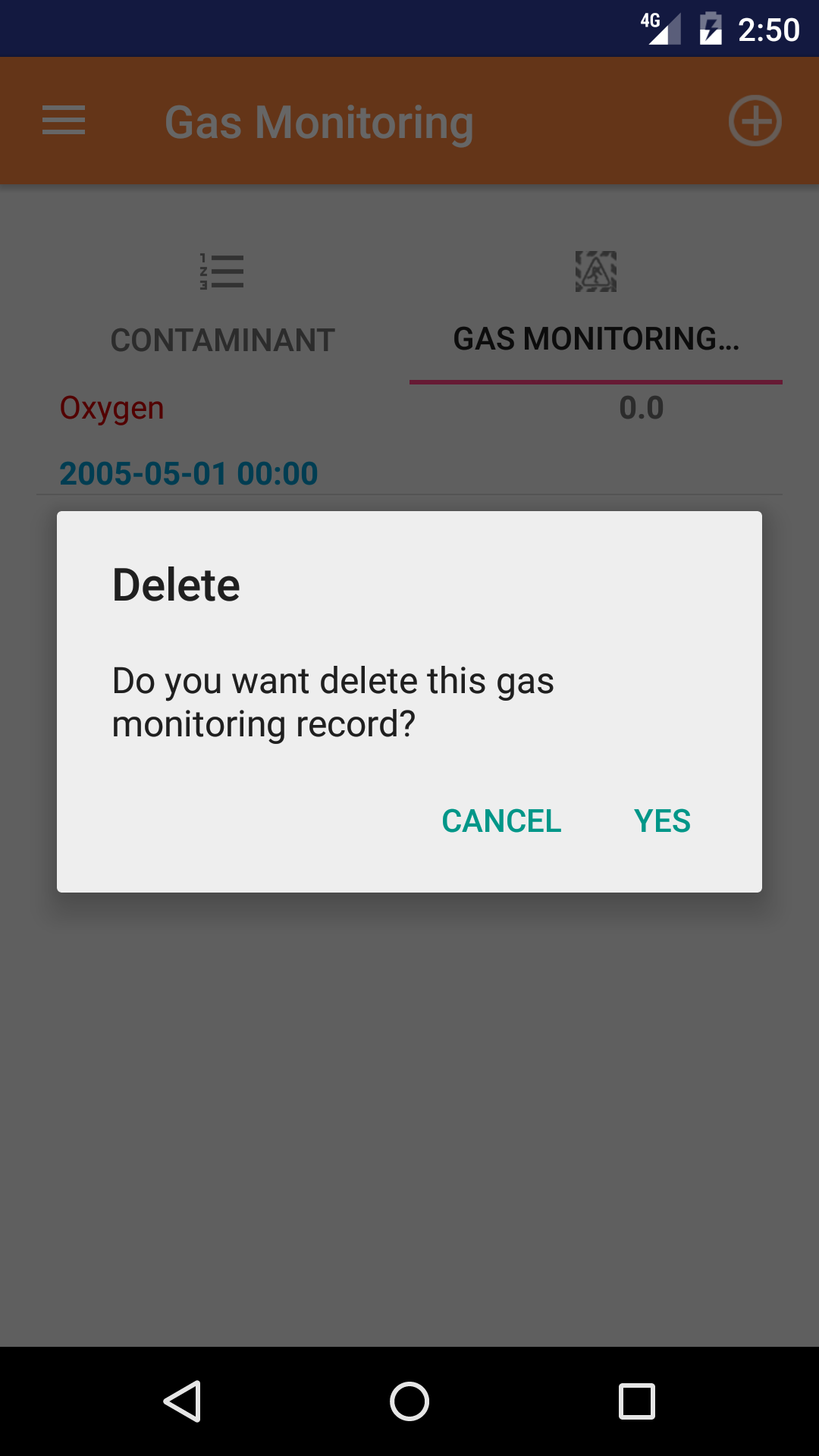
Task: Return to the home screen
Action: [x=409, y=1401]
